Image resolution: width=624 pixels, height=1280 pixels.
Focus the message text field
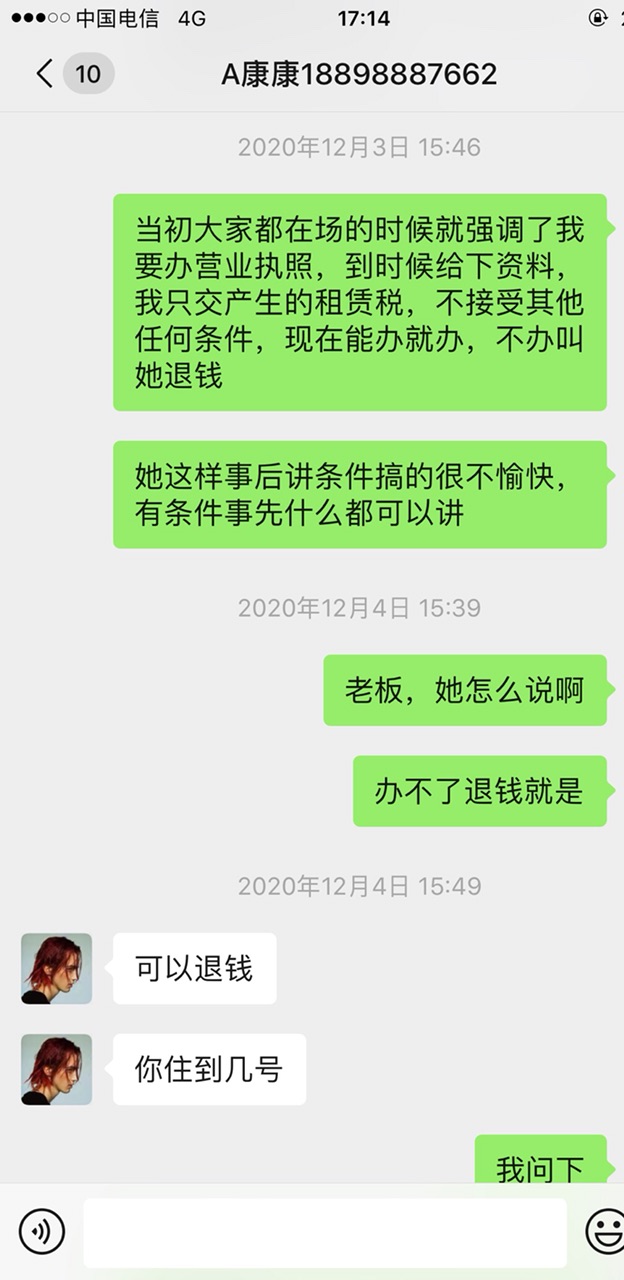click(324, 1232)
